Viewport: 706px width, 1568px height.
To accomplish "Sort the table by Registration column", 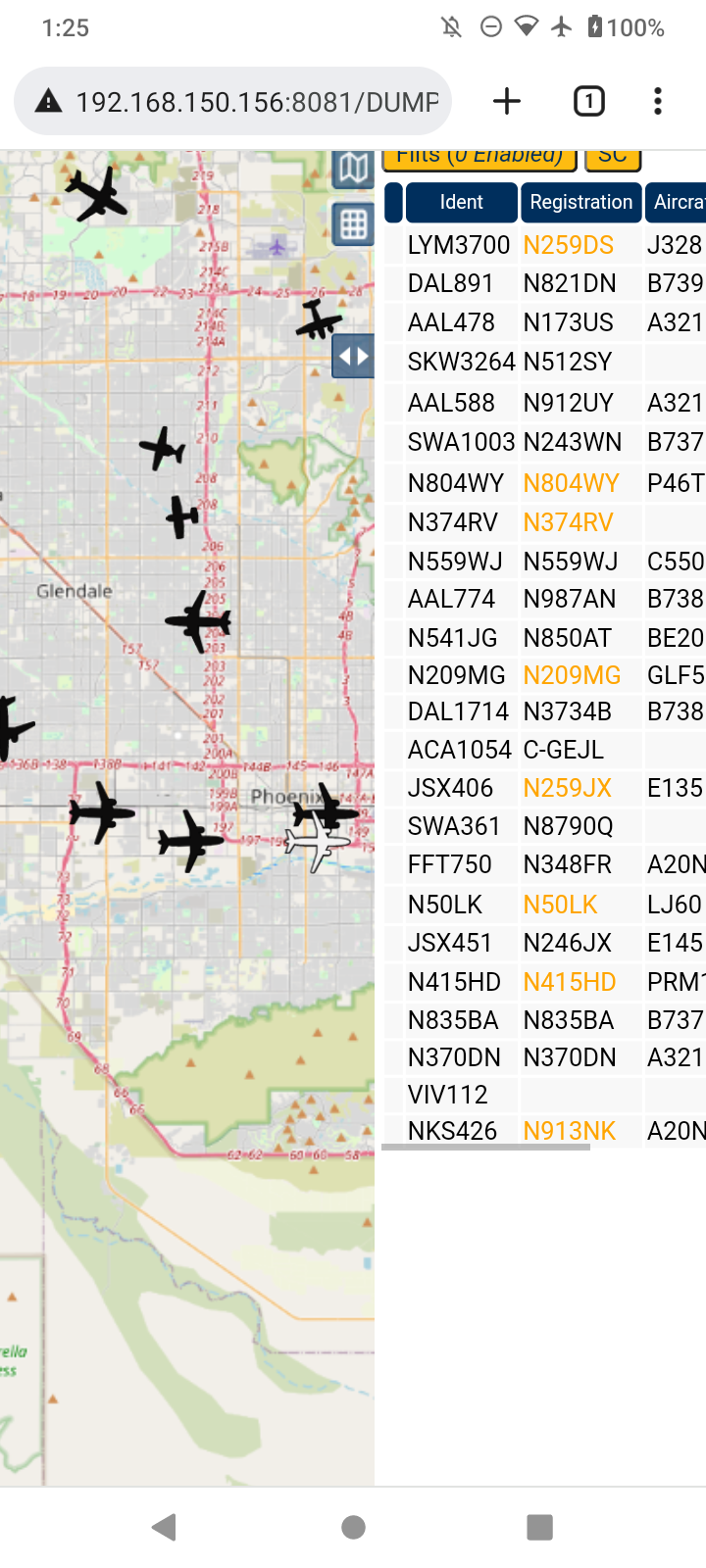I will tap(580, 202).
